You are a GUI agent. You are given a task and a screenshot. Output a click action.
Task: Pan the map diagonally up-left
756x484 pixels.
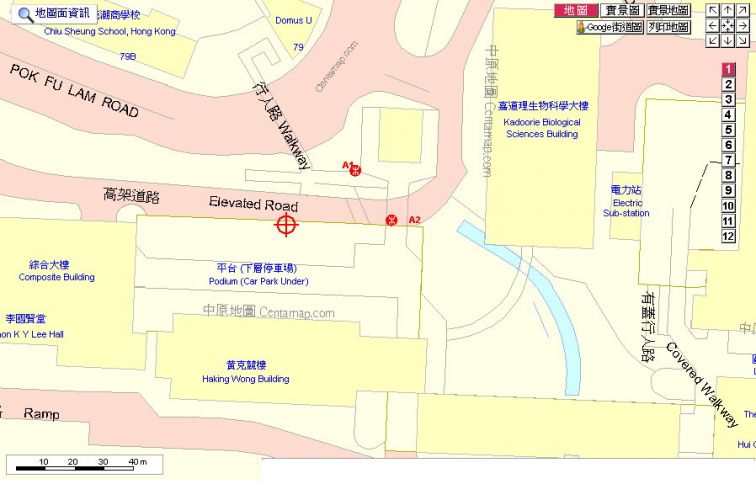pos(712,10)
